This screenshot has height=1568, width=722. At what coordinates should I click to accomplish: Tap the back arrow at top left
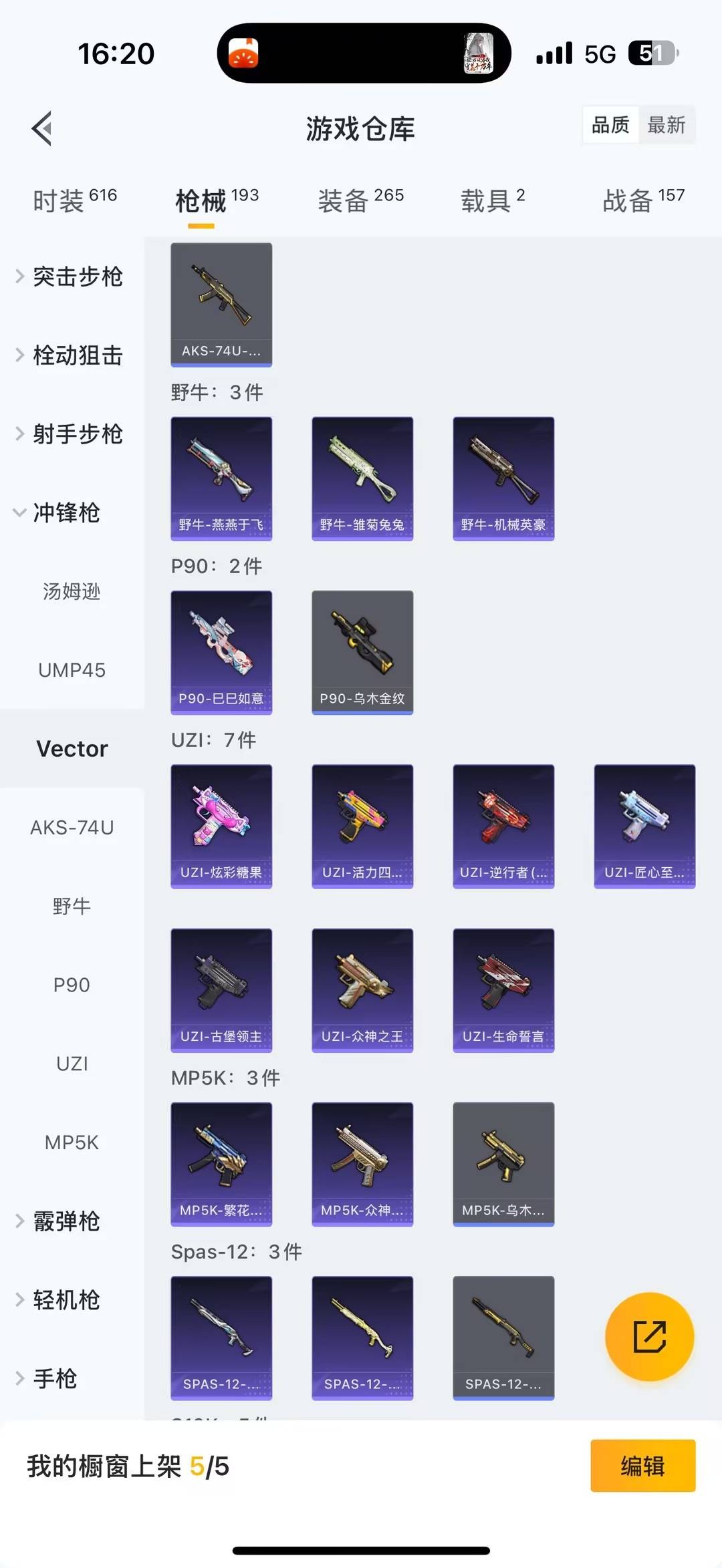click(x=41, y=128)
